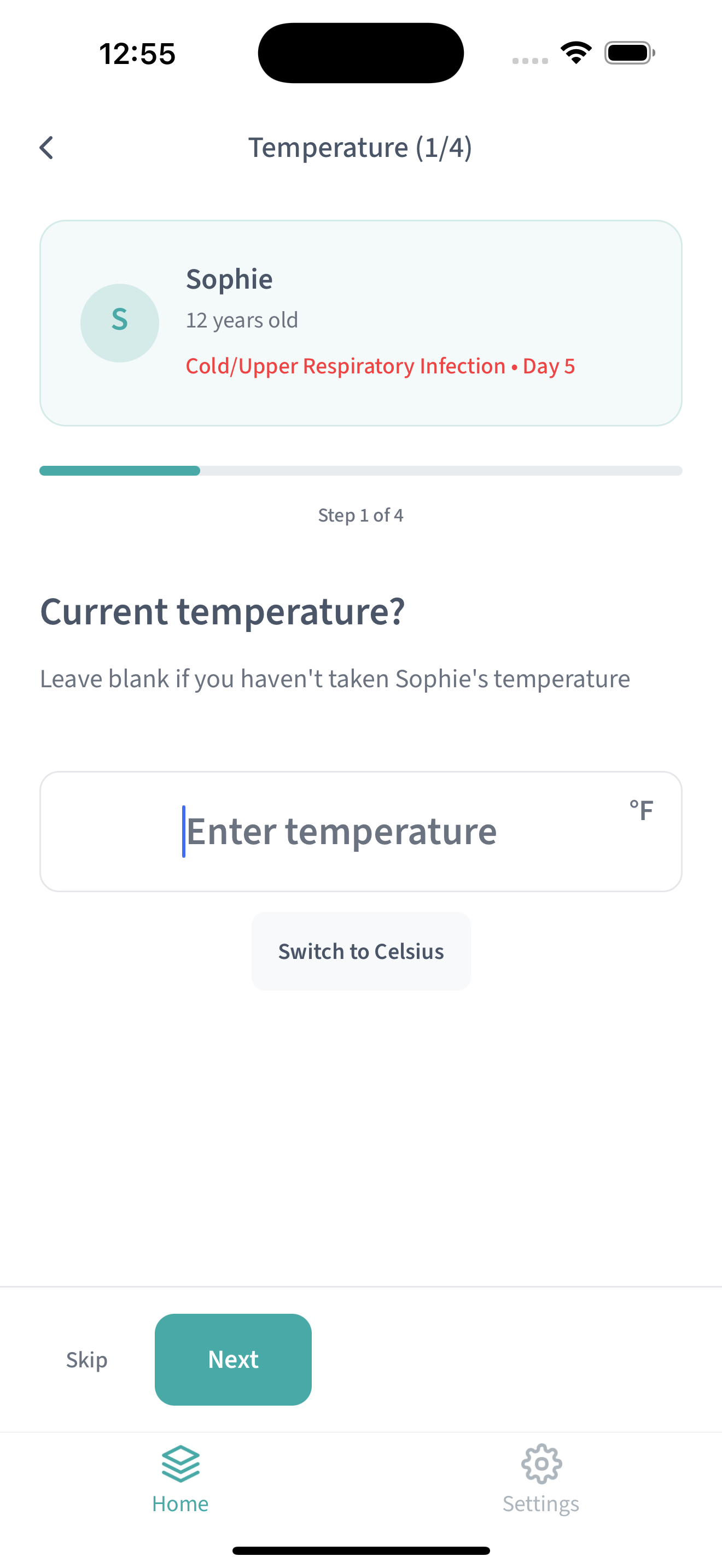Viewport: 722px width, 1568px height.
Task: Tap the Cold/Upper Respiratory Infection status label
Action: click(x=380, y=365)
